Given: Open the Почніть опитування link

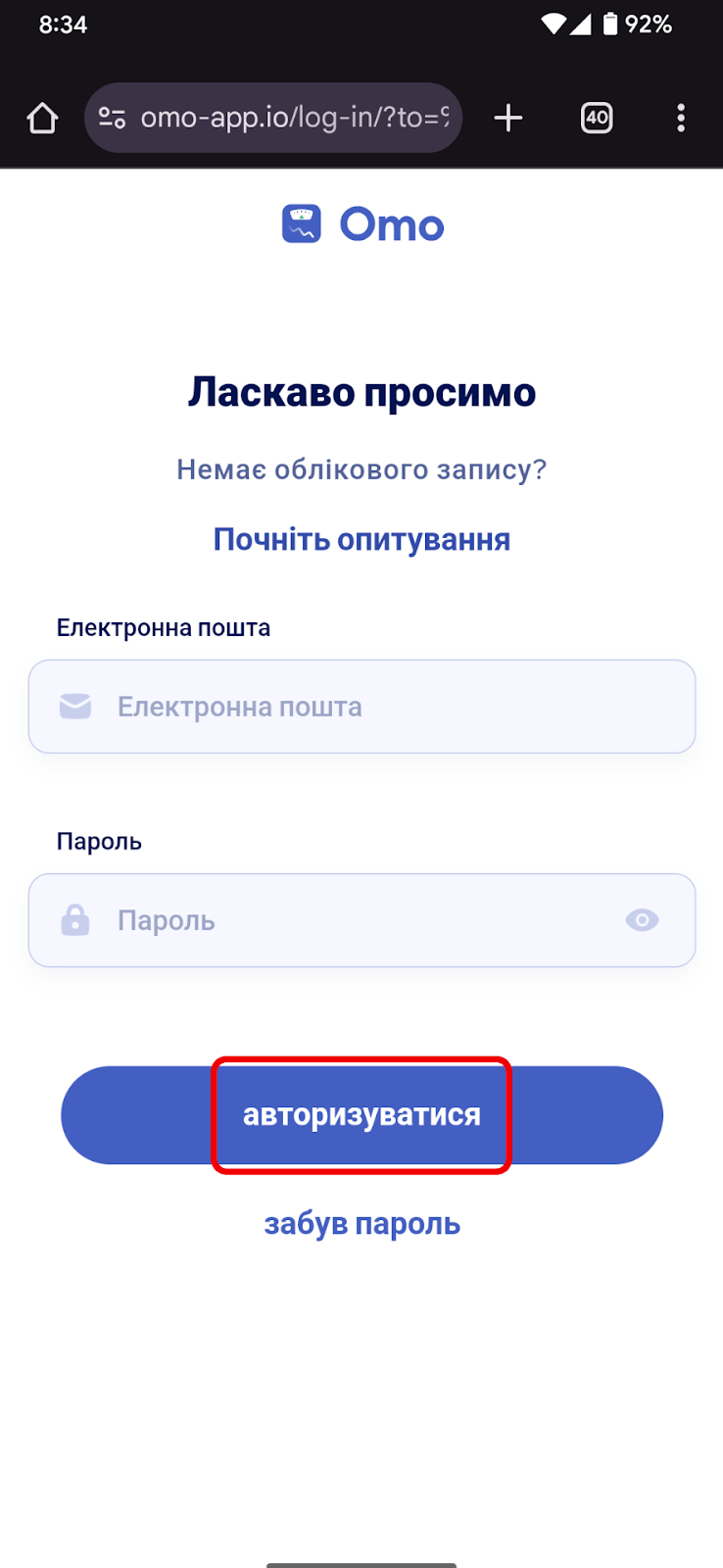Looking at the screenshot, I should (x=361, y=539).
